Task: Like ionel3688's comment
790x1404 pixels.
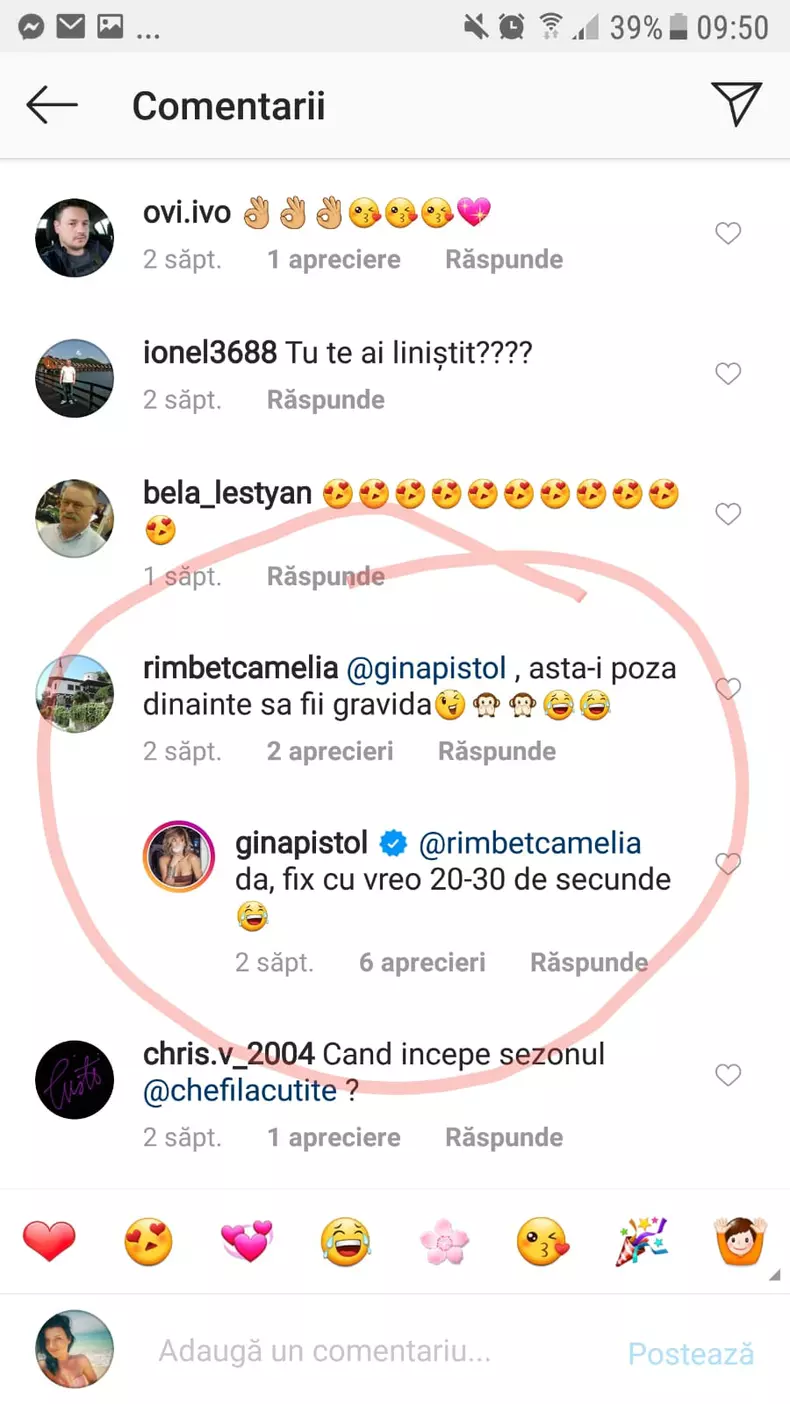Action: (728, 374)
